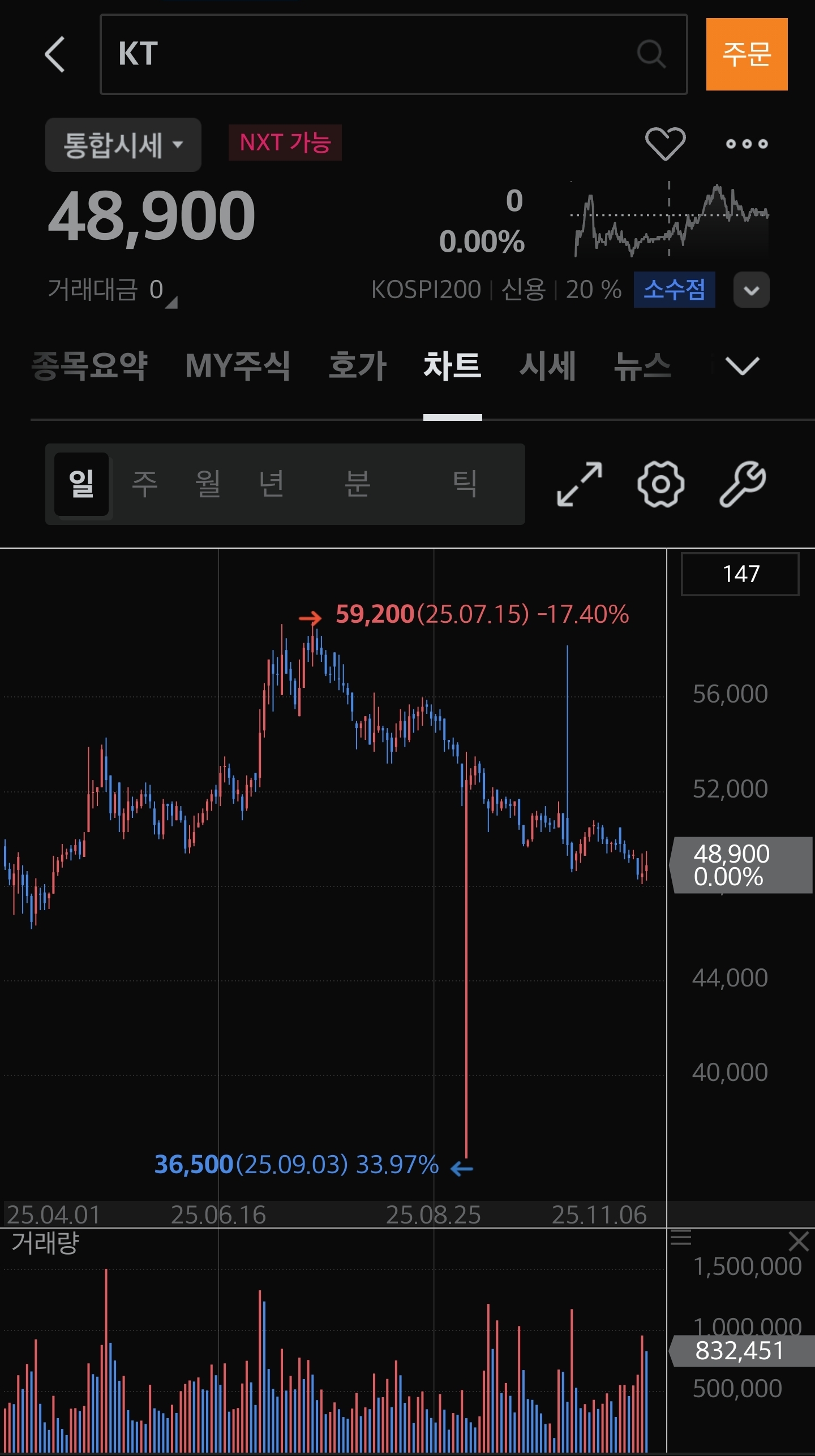Screen dimensions: 815x1456
Task: Tap the 소수점 fractional trading badge
Action: (x=674, y=290)
